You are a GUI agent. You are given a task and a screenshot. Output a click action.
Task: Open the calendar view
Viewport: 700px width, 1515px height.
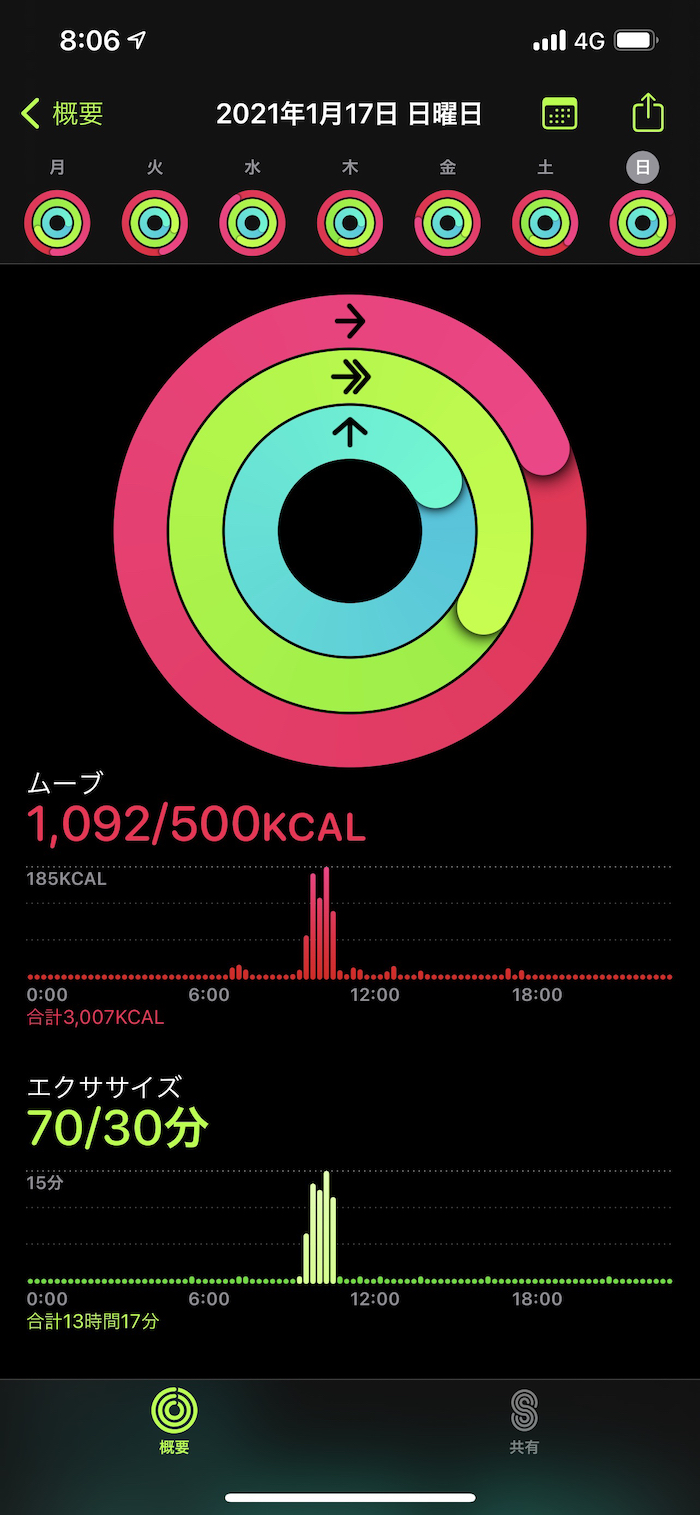coord(559,114)
